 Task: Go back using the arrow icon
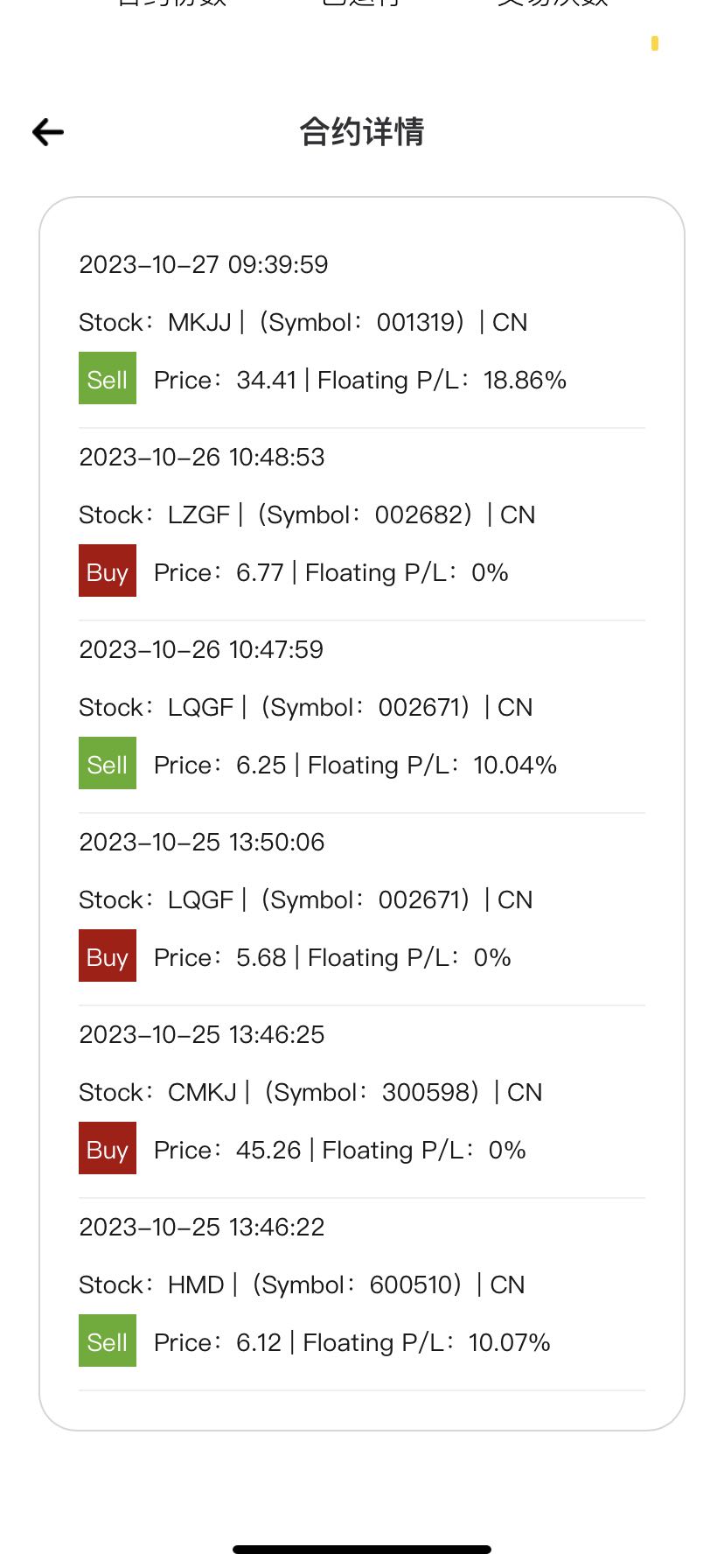[48, 132]
